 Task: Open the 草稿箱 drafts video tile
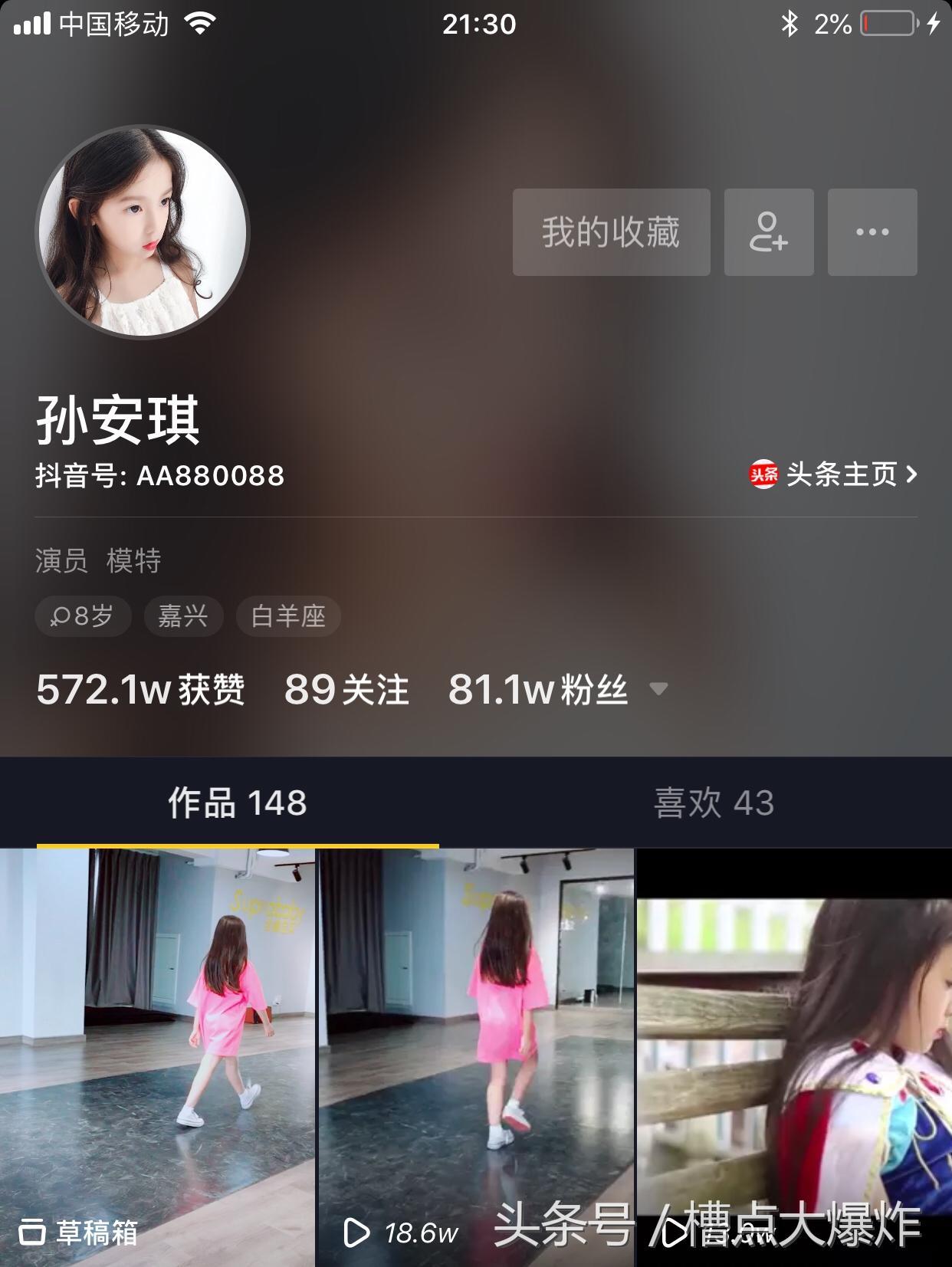click(x=156, y=1056)
